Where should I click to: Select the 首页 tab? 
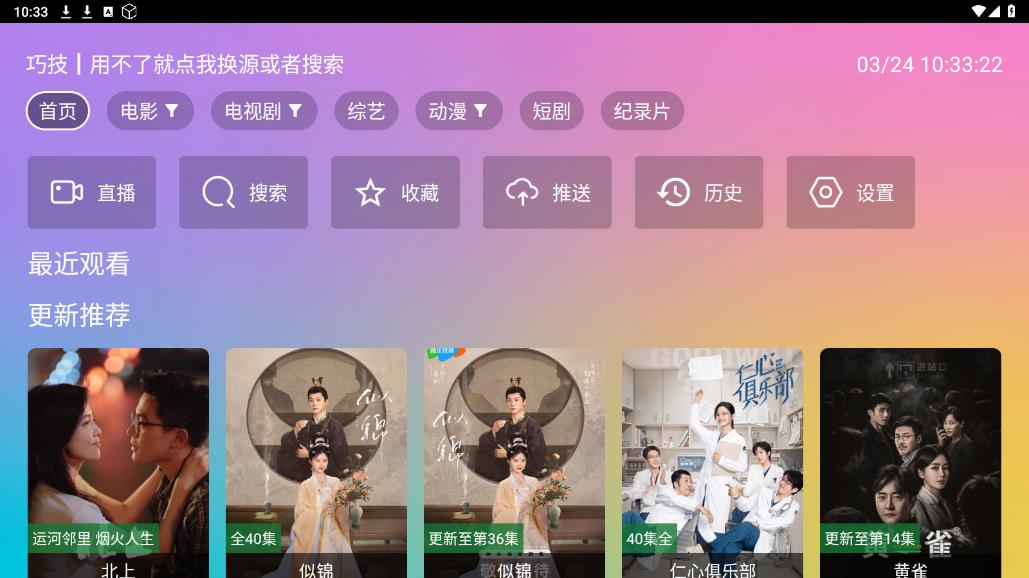[58, 111]
